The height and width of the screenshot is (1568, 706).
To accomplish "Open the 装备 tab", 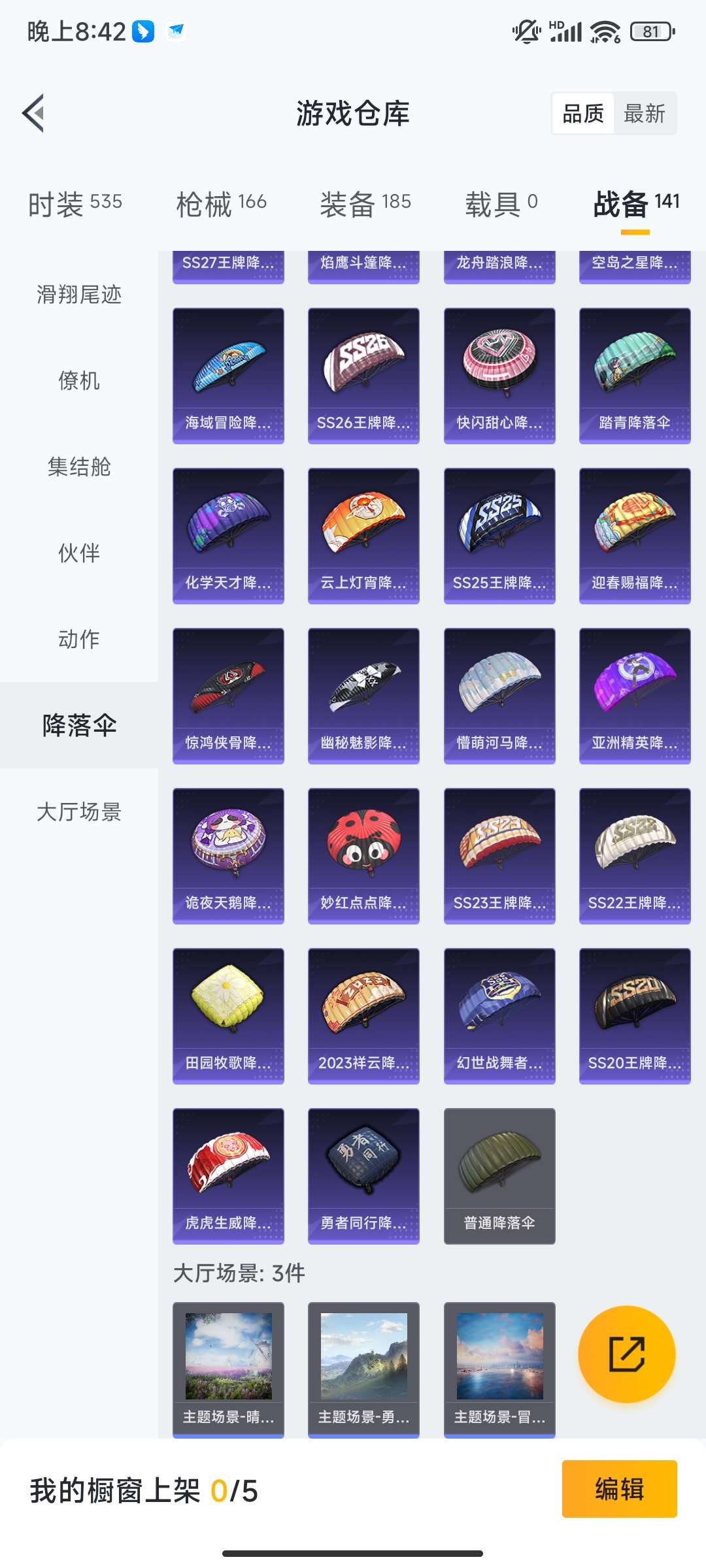I will point(365,204).
